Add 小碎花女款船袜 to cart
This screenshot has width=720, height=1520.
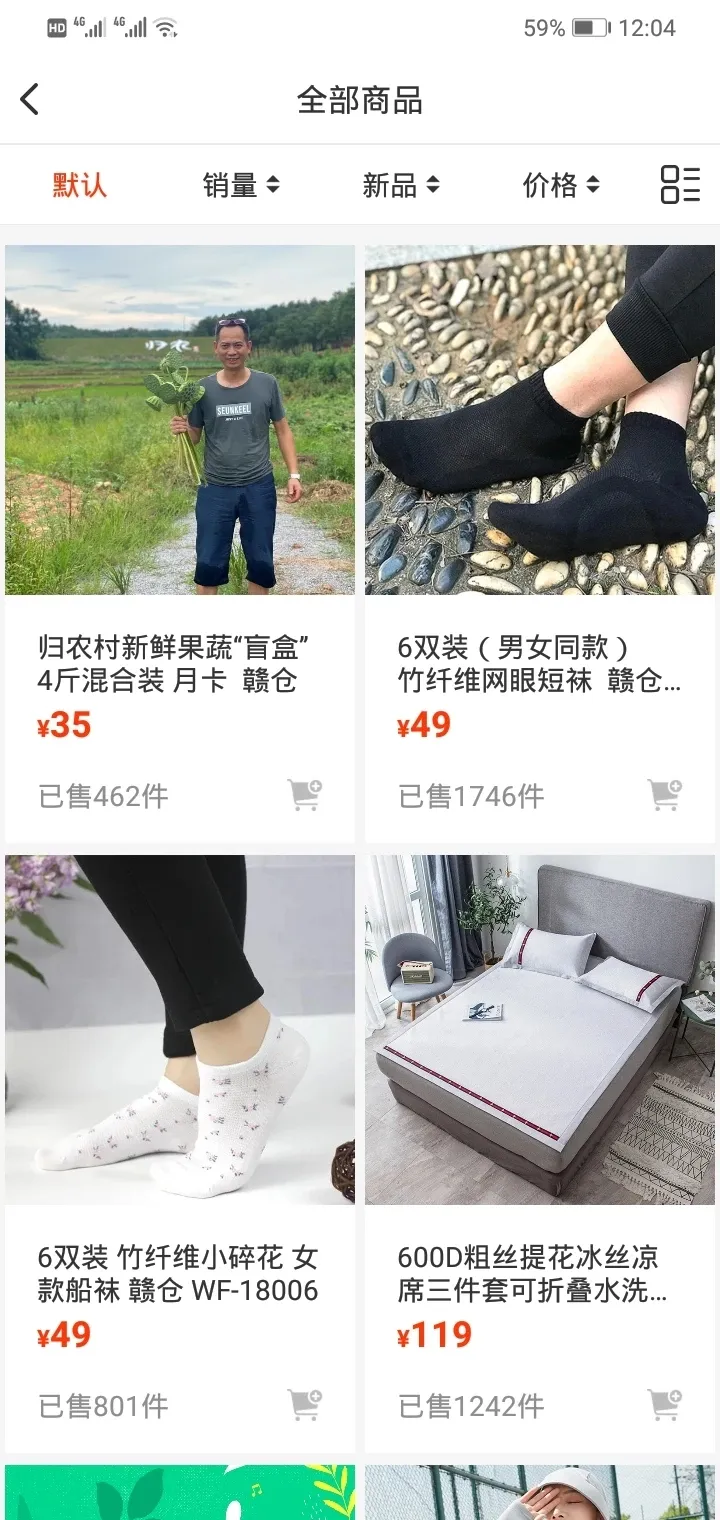(x=305, y=1405)
